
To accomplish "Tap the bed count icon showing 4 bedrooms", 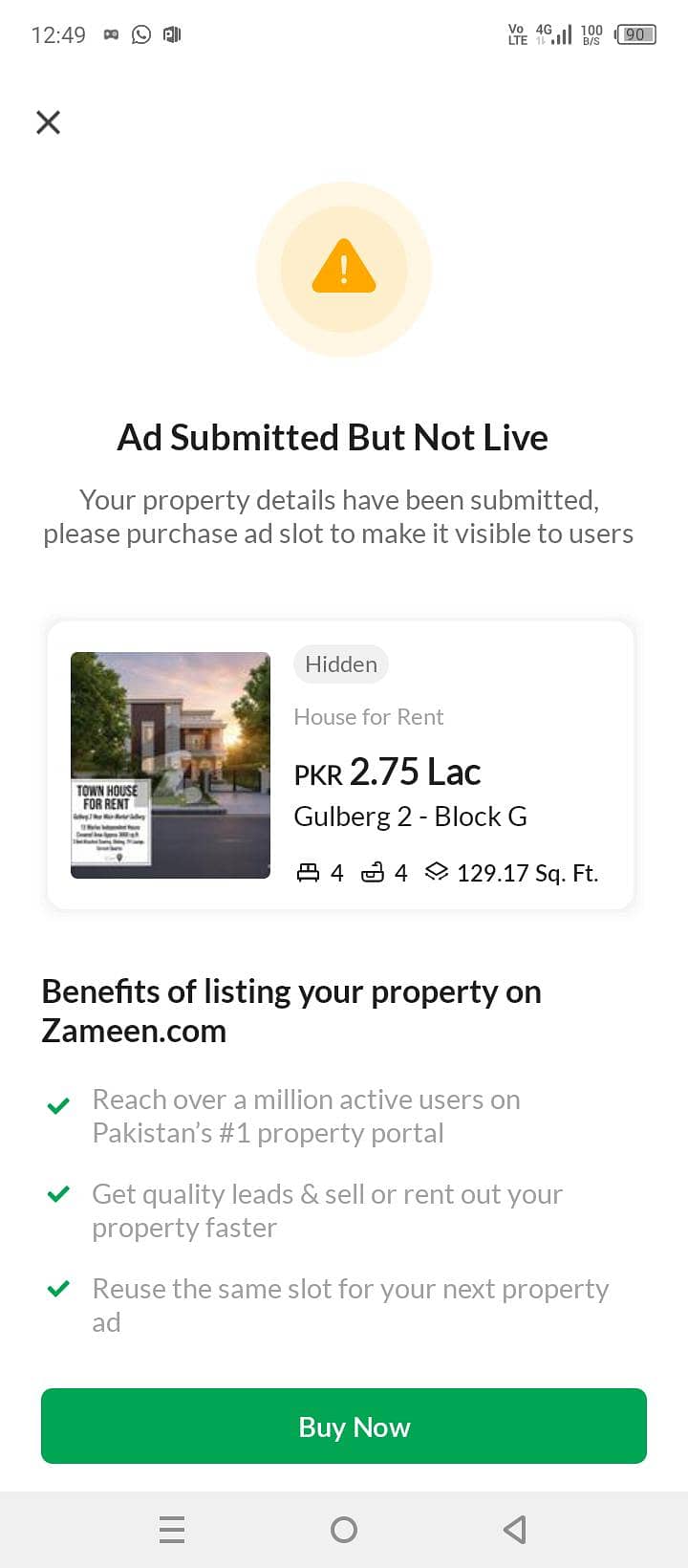I will point(309,871).
